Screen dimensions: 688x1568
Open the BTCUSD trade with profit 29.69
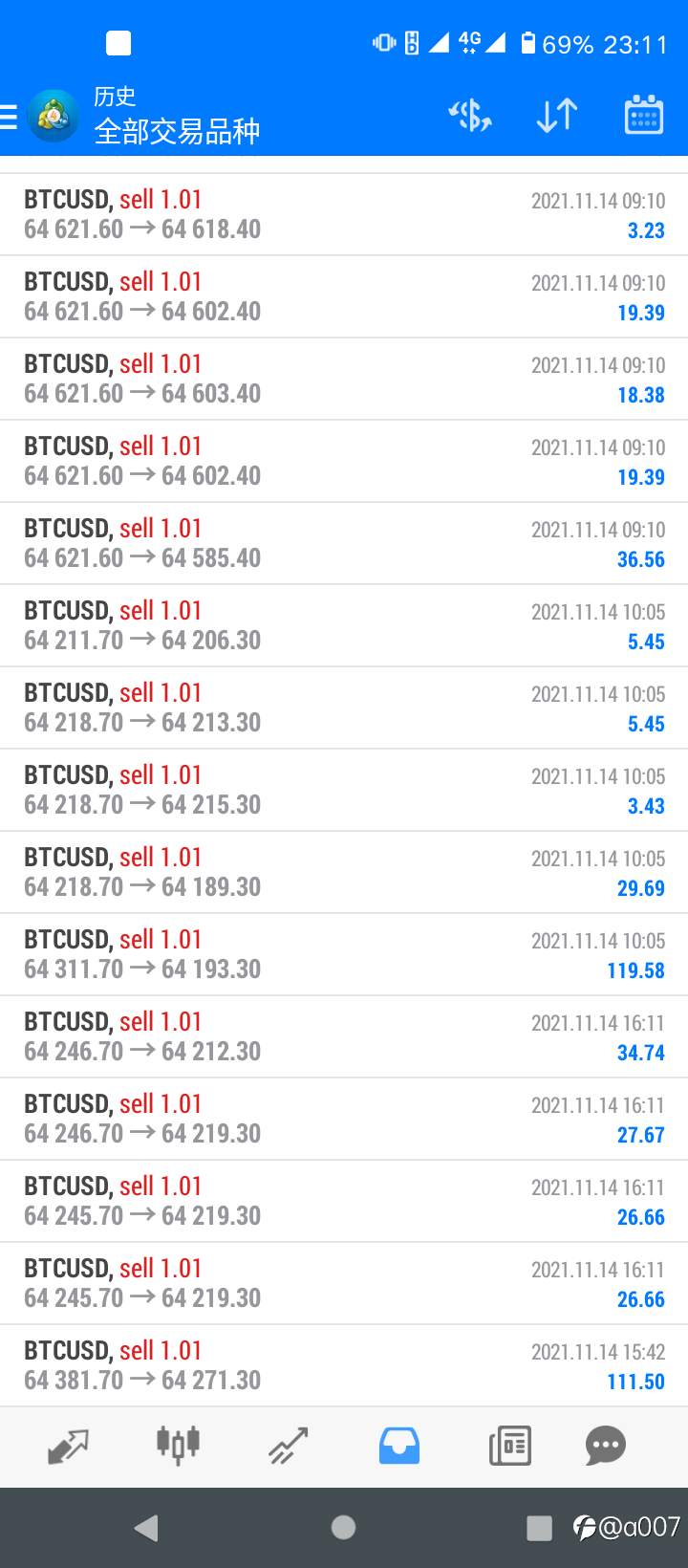344,873
